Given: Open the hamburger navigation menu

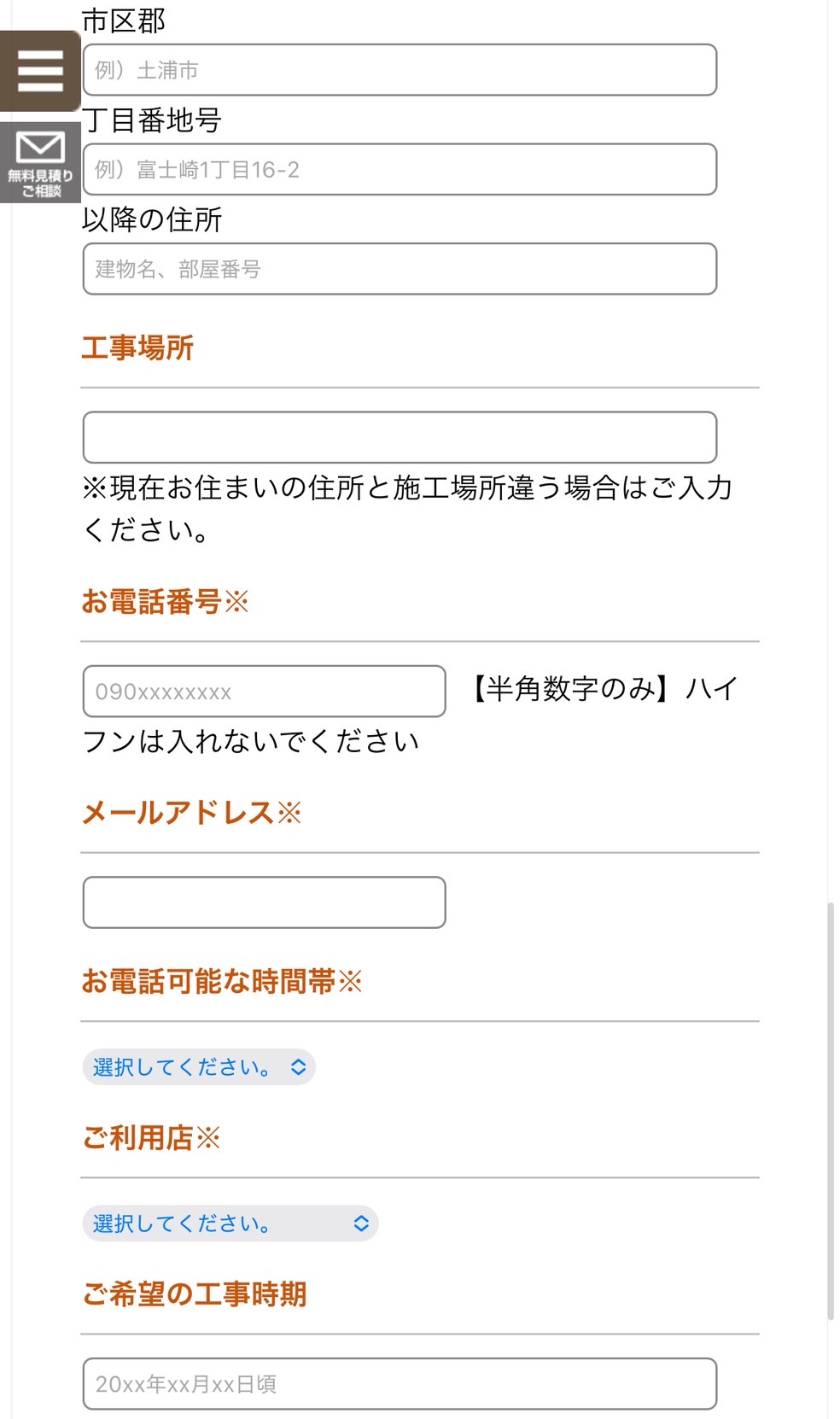Looking at the screenshot, I should tap(40, 72).
